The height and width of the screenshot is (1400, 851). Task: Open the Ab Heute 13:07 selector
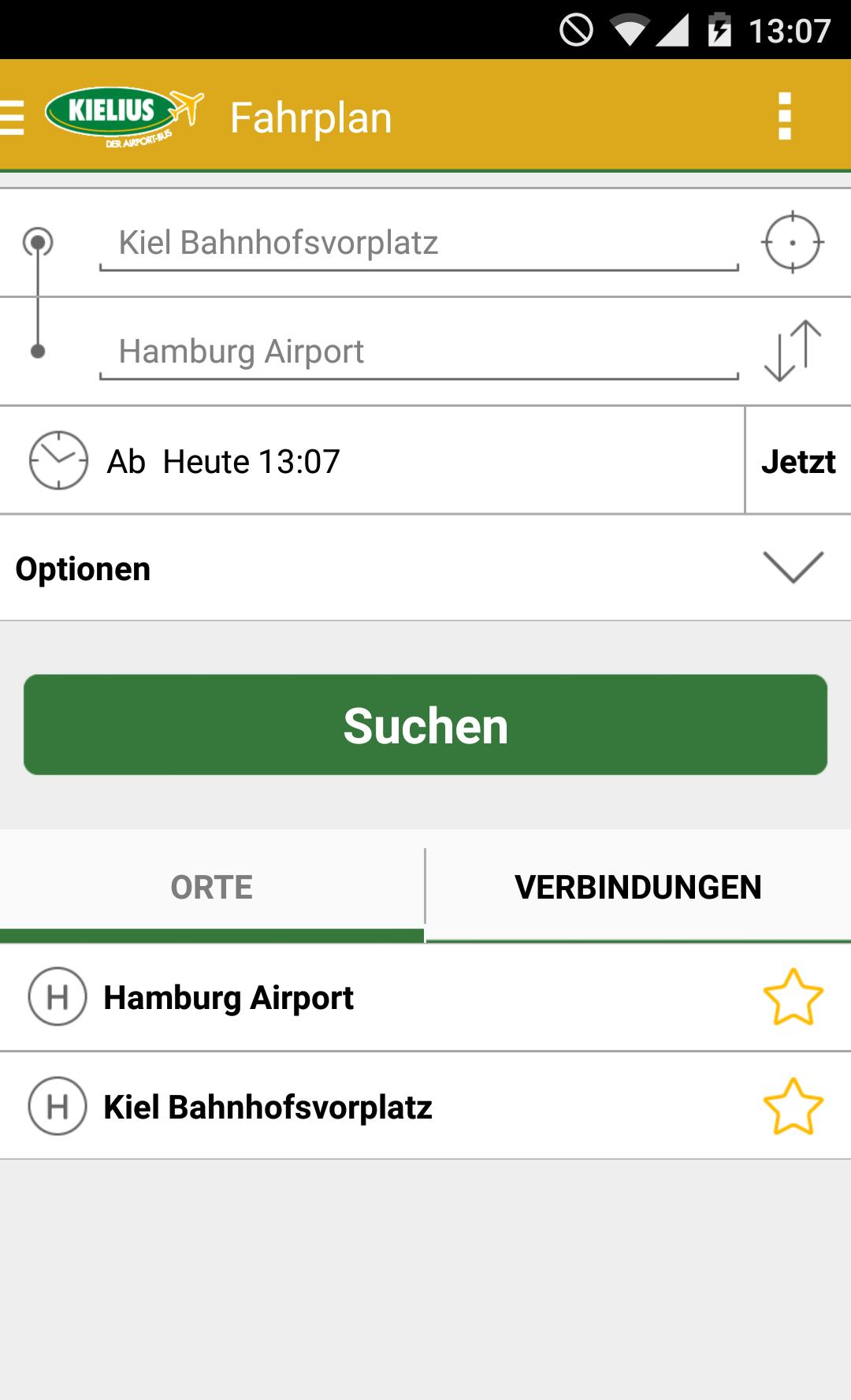[x=223, y=461]
